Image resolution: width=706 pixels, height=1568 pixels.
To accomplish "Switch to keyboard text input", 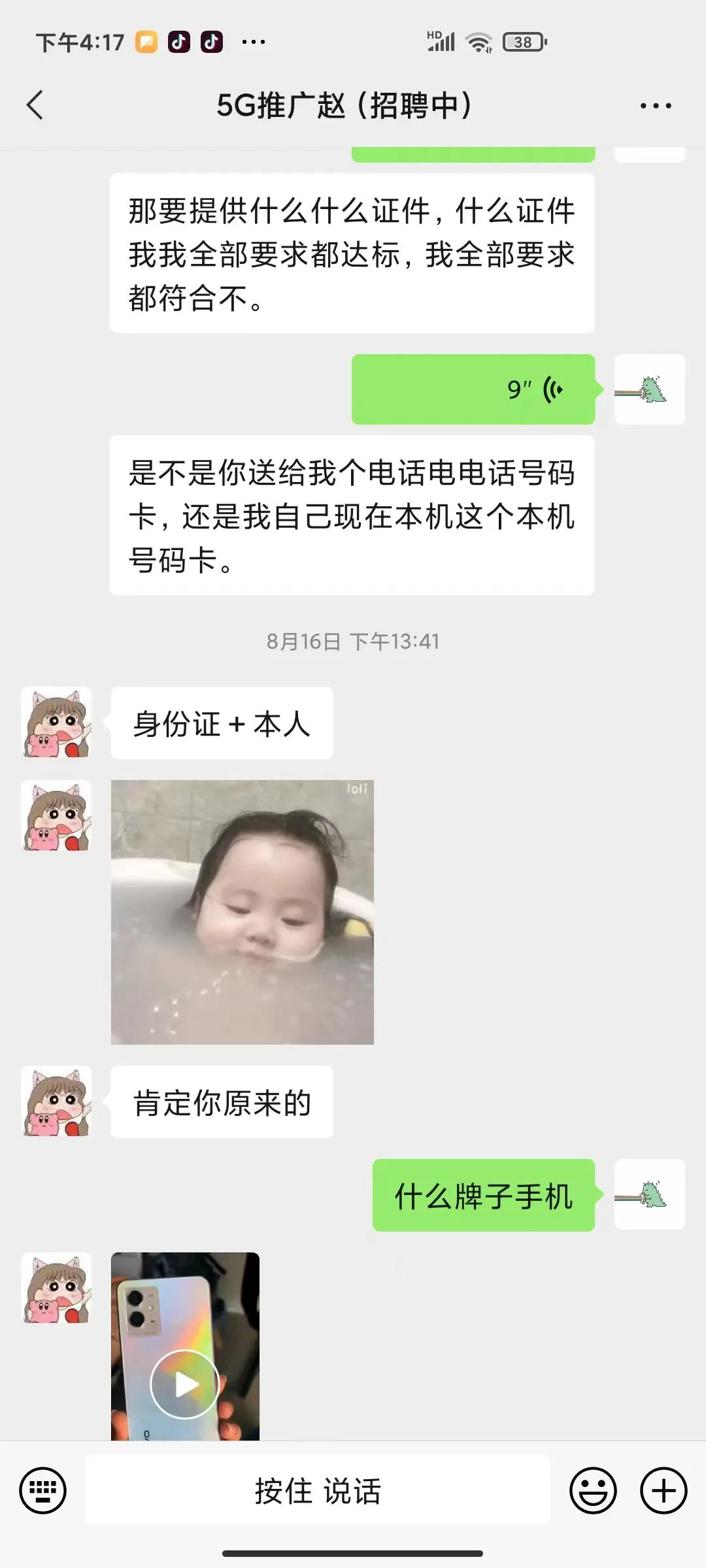I will tap(43, 1490).
